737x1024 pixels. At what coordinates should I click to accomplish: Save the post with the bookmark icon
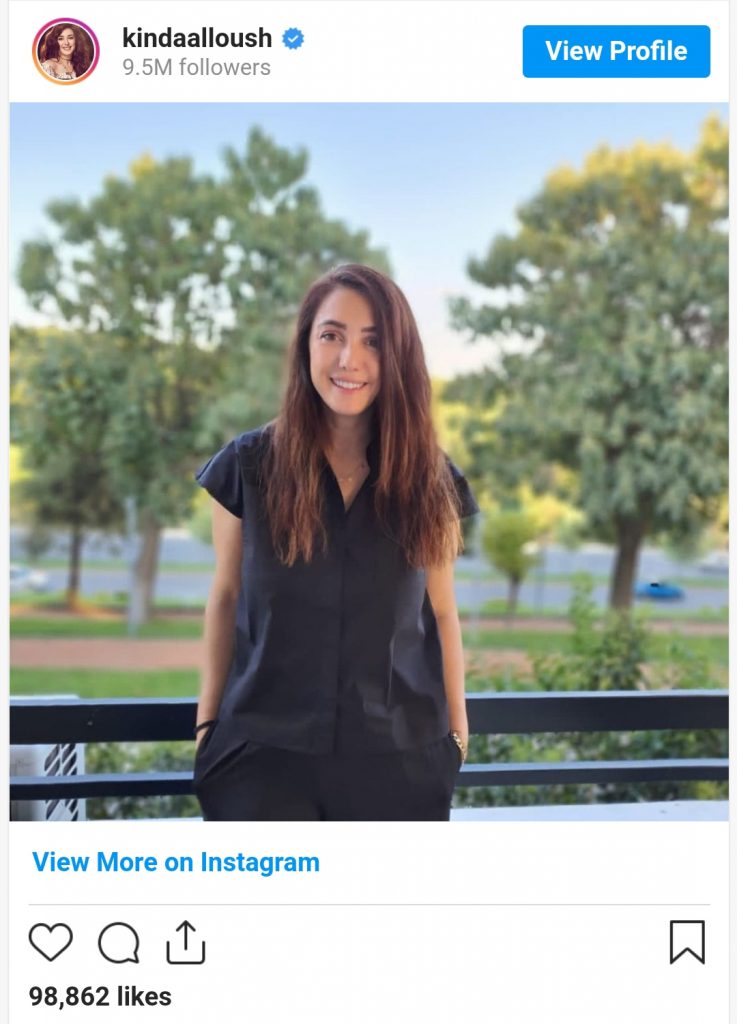pos(686,942)
